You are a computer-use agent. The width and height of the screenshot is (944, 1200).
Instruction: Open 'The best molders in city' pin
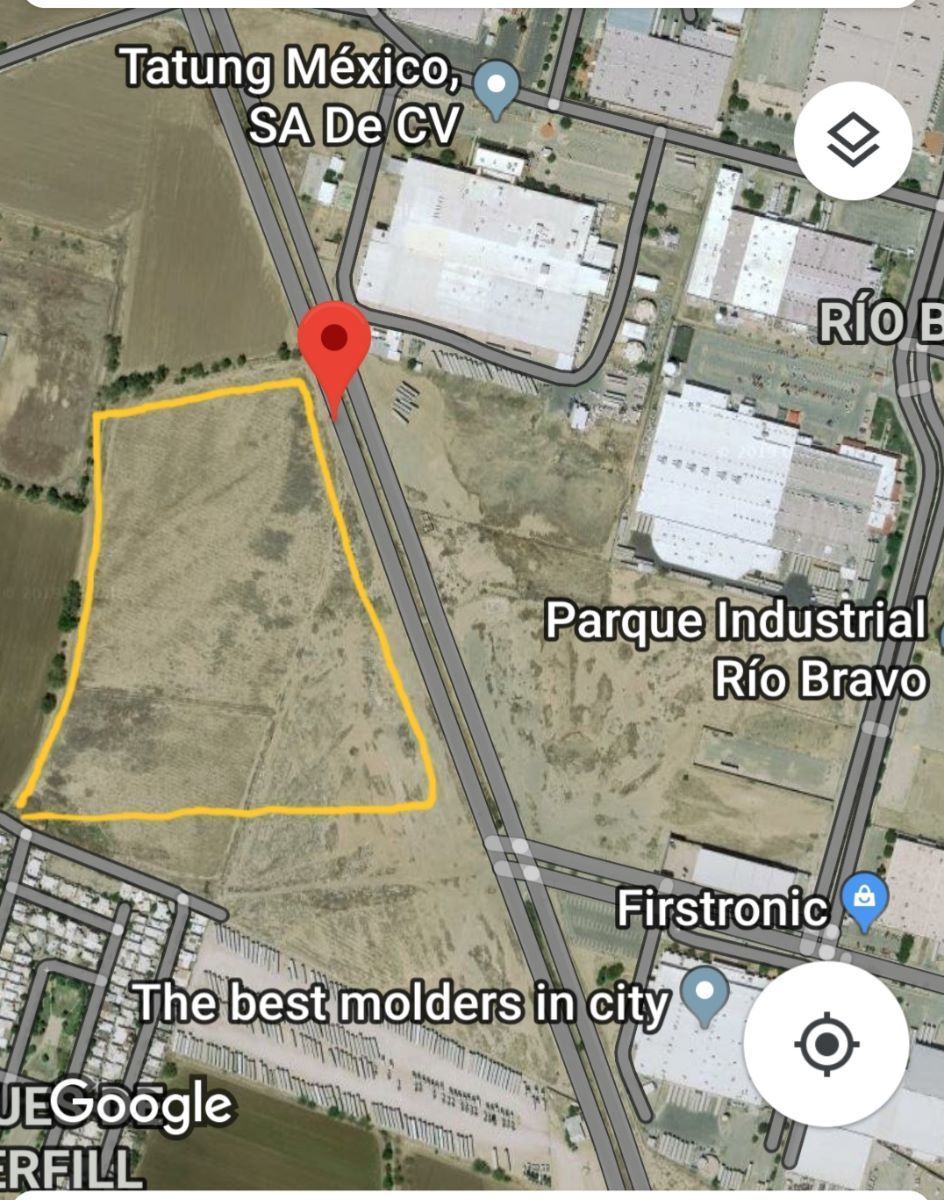pos(706,995)
